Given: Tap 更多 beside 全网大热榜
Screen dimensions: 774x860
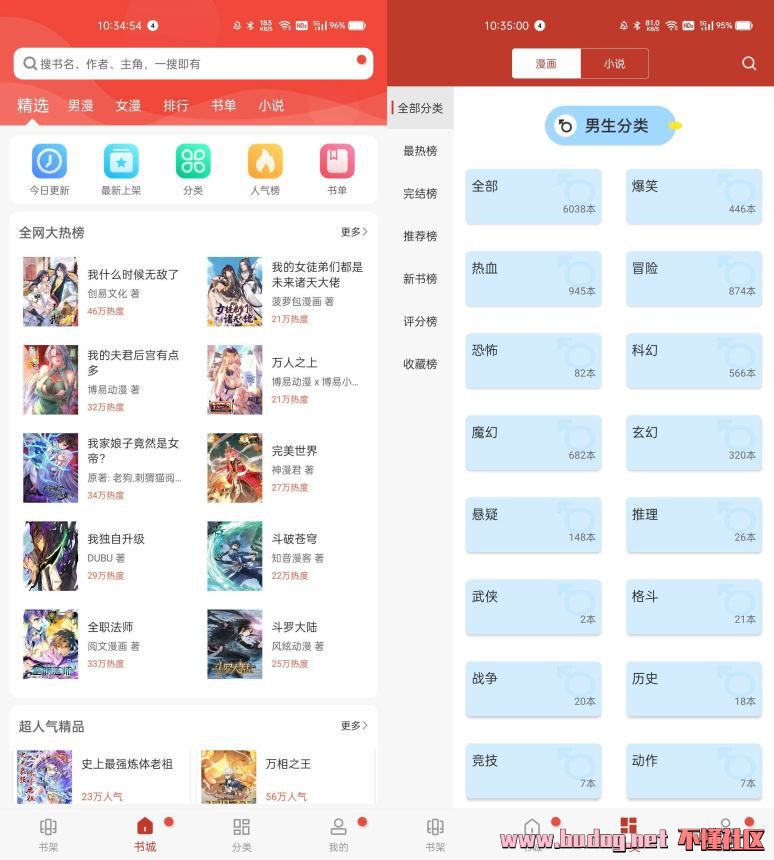Looking at the screenshot, I should point(353,232).
